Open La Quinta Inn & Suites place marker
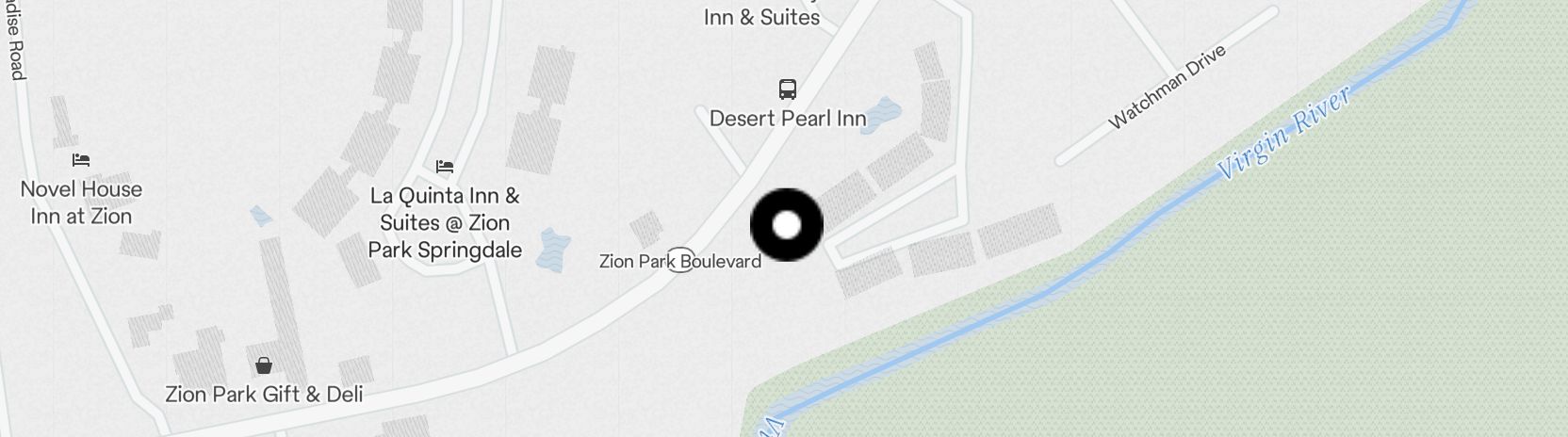This screenshot has height=437, width=1568. point(445,168)
